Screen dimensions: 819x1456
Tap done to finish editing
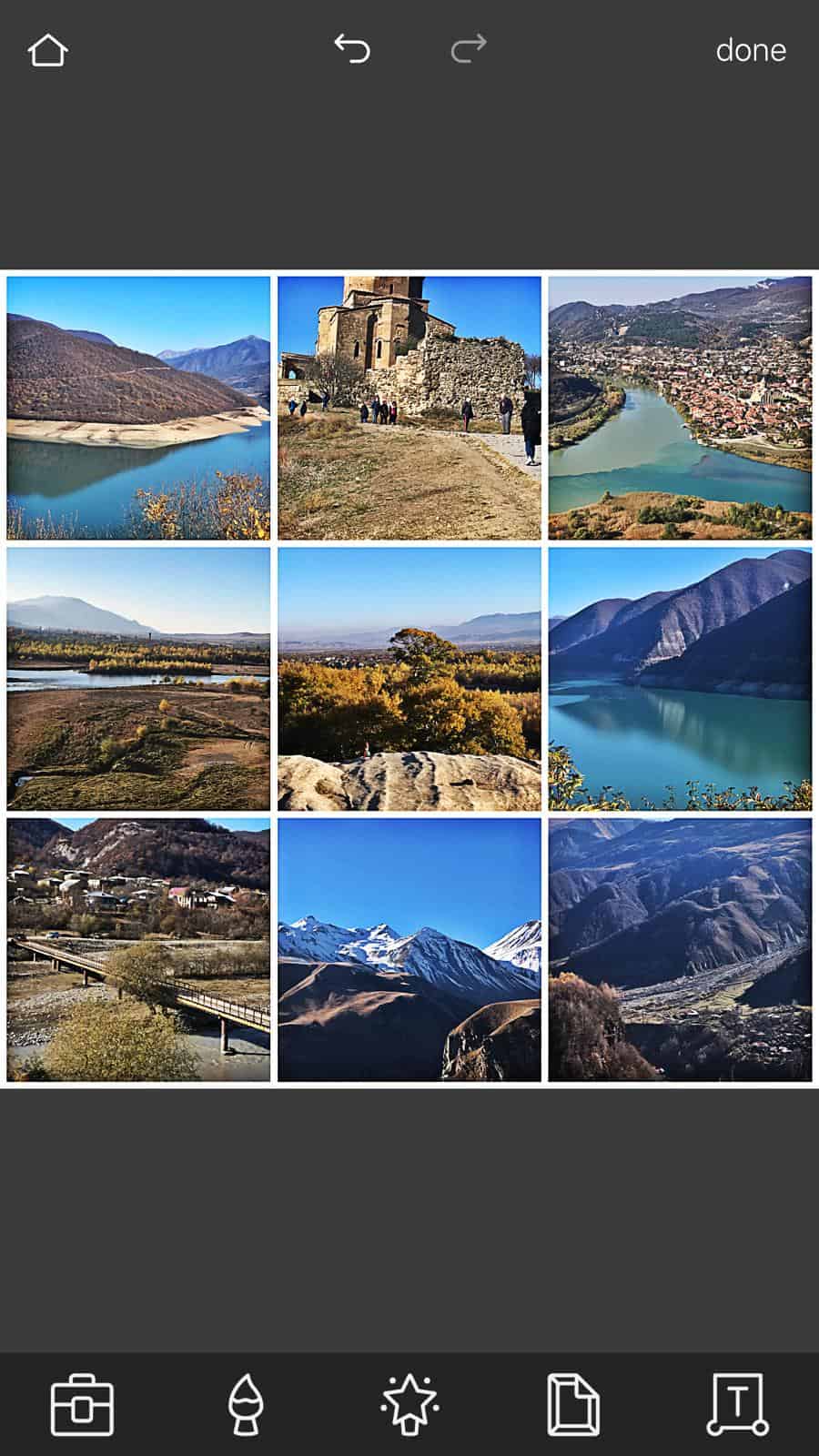coord(751,50)
